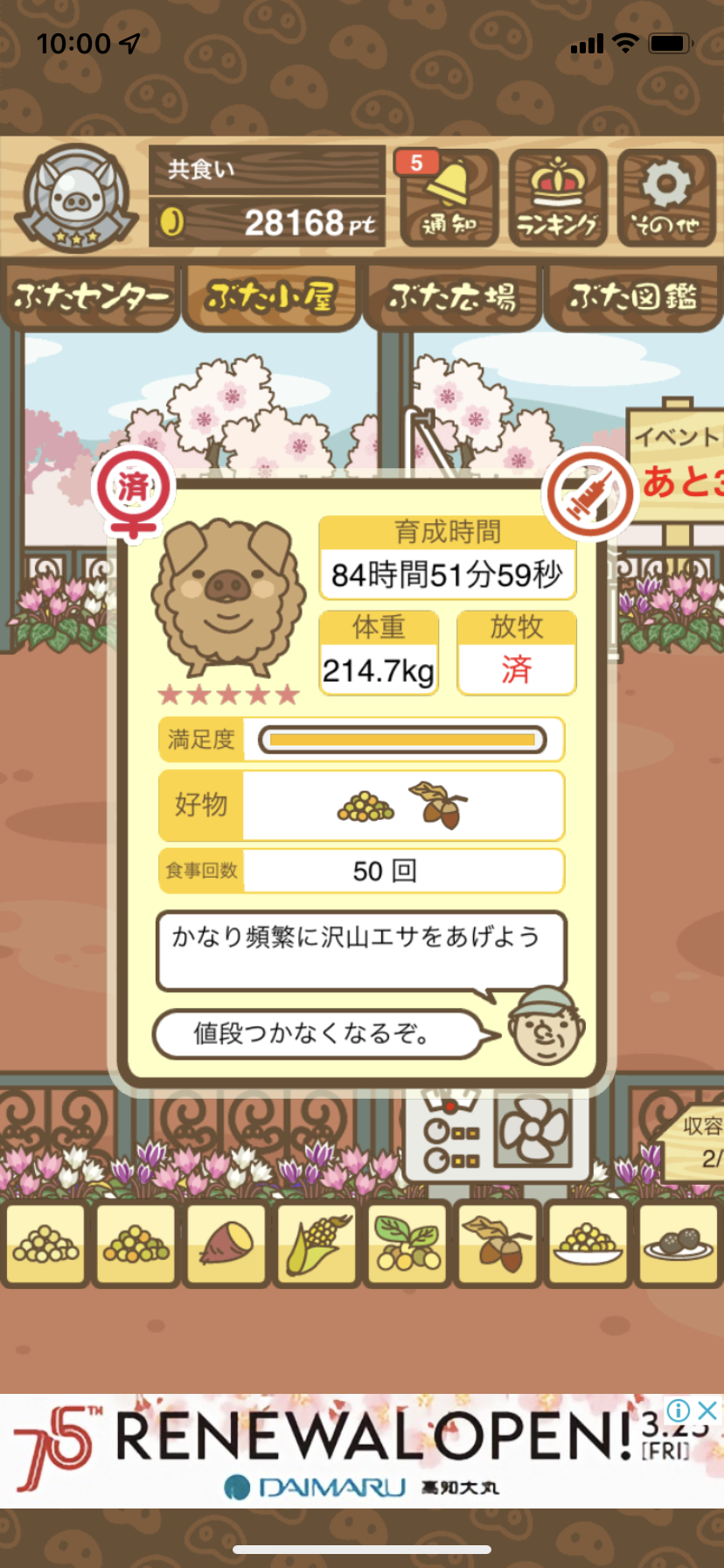
Task: Select the acorn feed
Action: pyautogui.click(x=498, y=1244)
